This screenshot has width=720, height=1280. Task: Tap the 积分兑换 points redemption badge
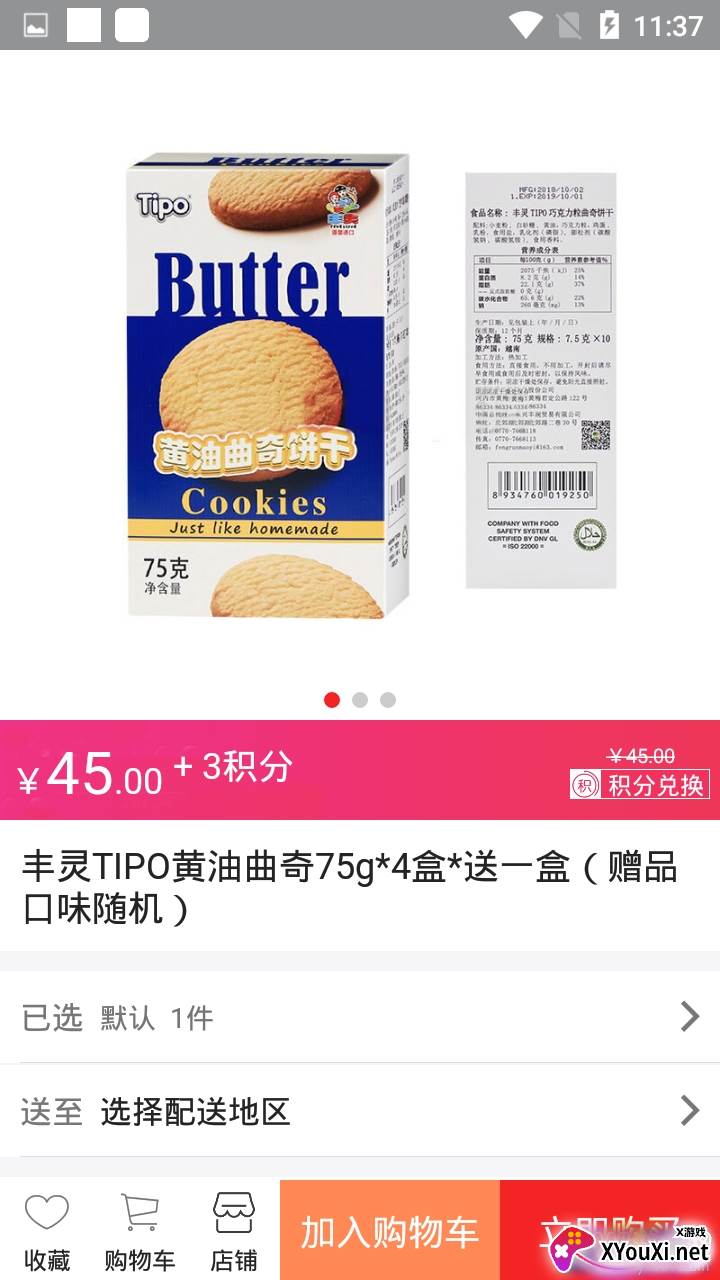(x=640, y=784)
